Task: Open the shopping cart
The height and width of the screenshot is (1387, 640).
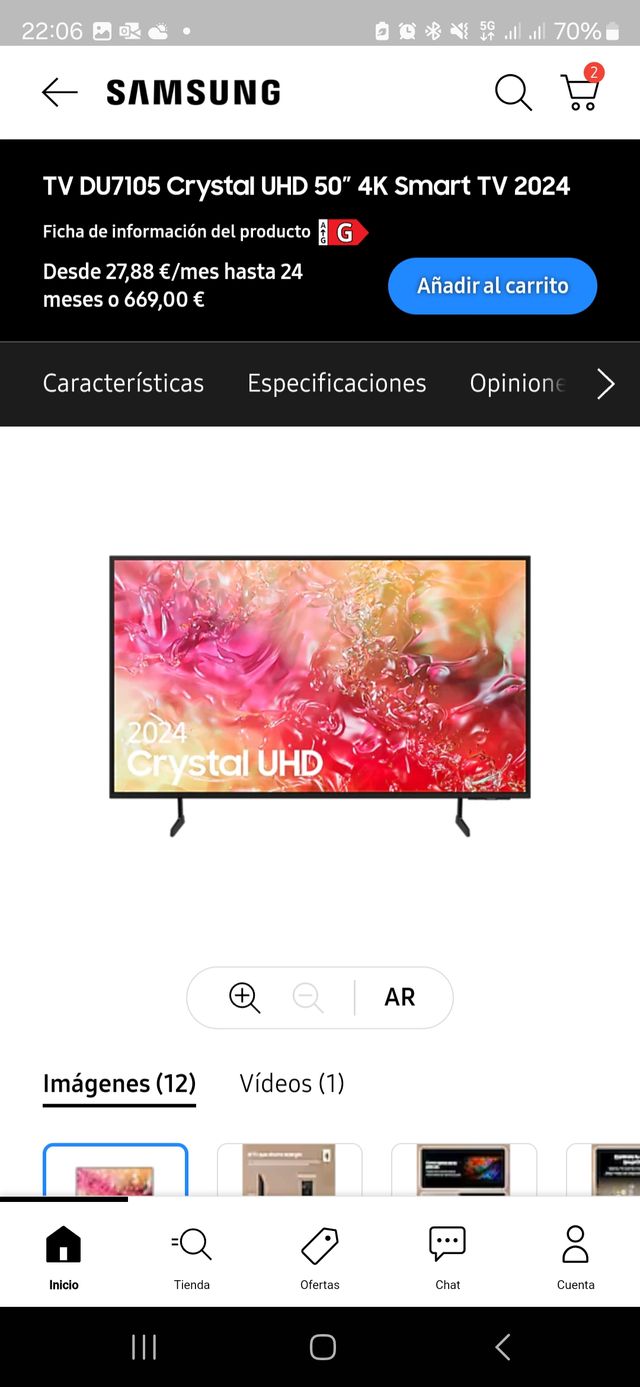Action: (580, 92)
